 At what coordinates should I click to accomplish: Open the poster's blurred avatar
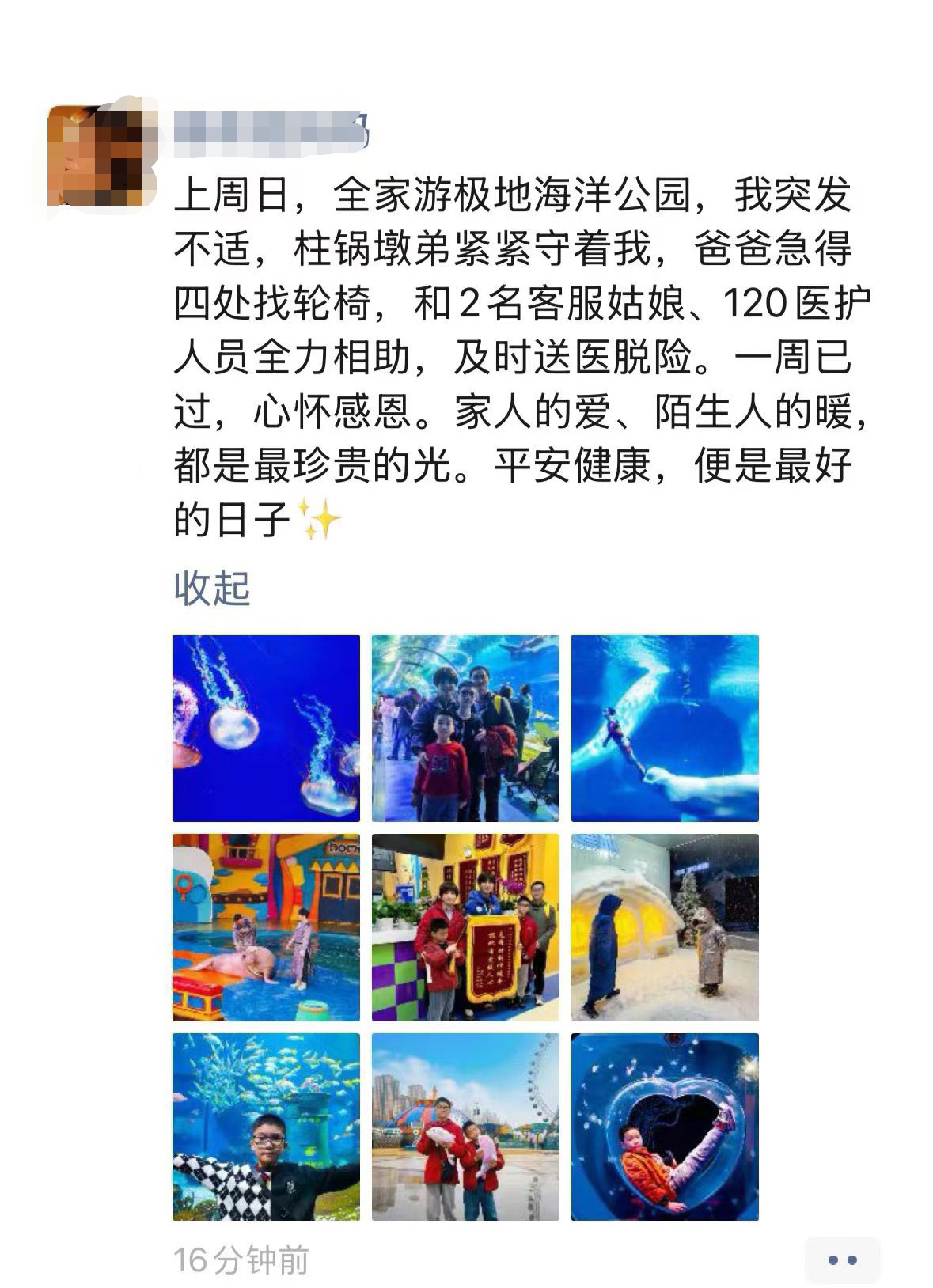[x=101, y=155]
